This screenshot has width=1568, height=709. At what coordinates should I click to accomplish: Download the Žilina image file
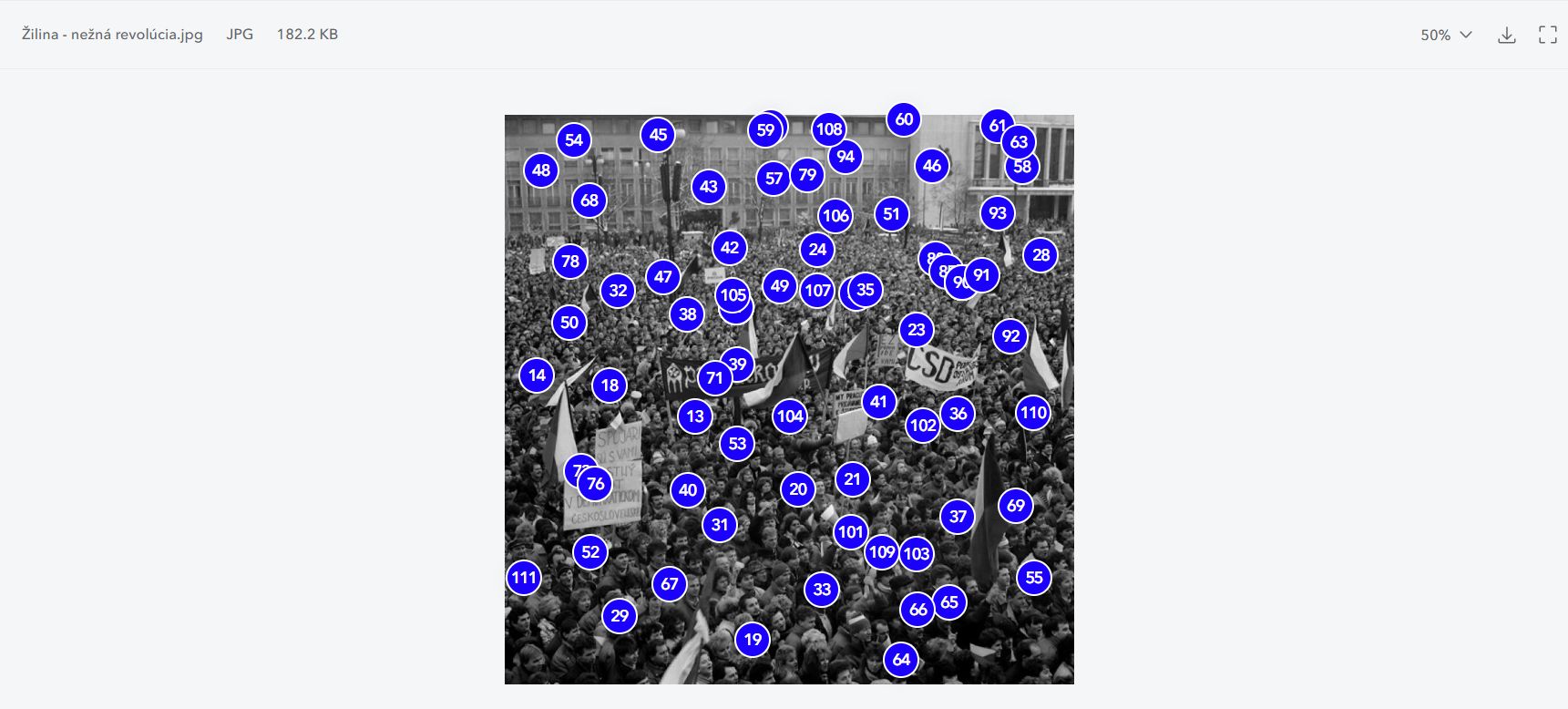tap(1507, 35)
